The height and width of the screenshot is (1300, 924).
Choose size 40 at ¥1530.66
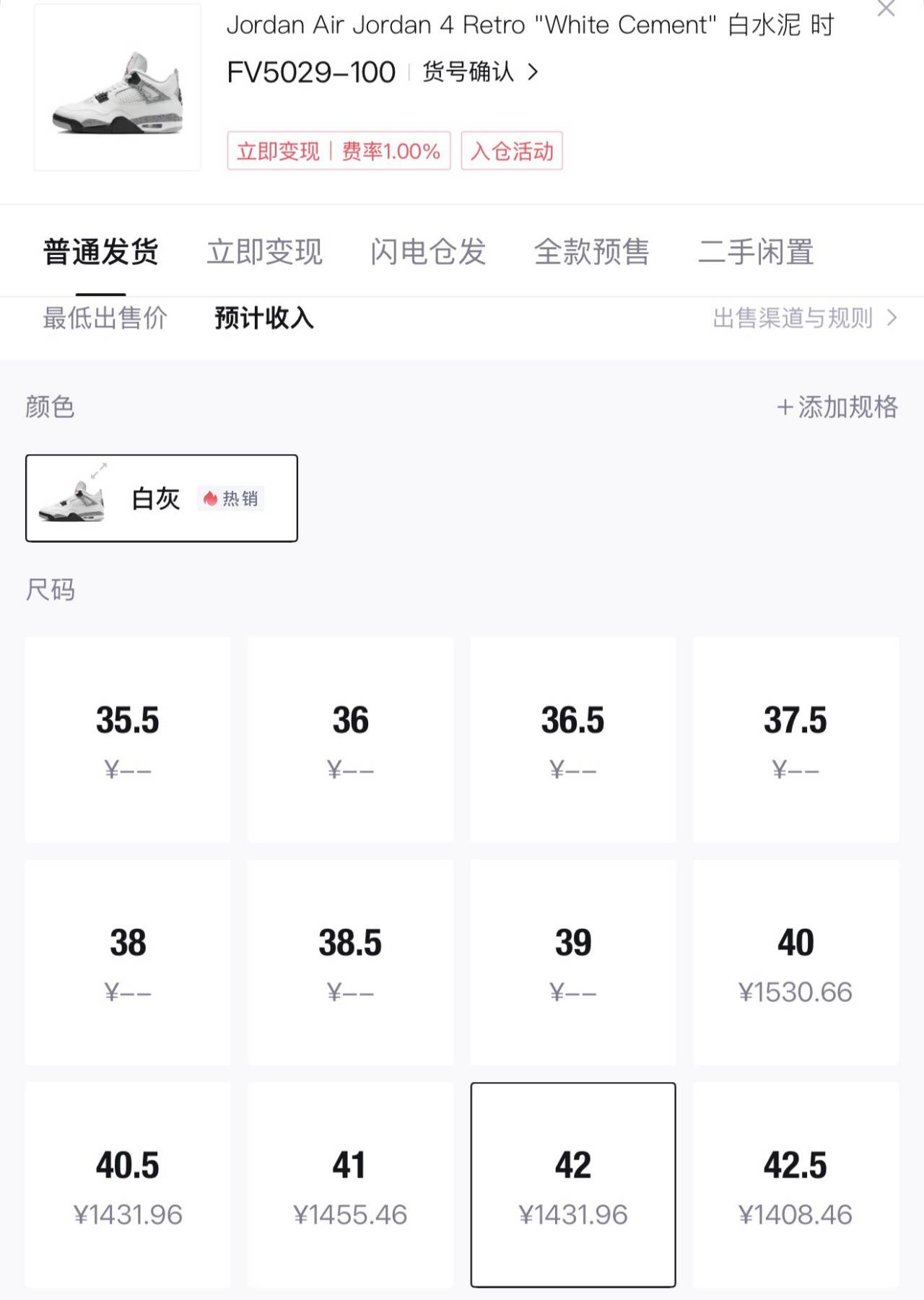point(796,962)
